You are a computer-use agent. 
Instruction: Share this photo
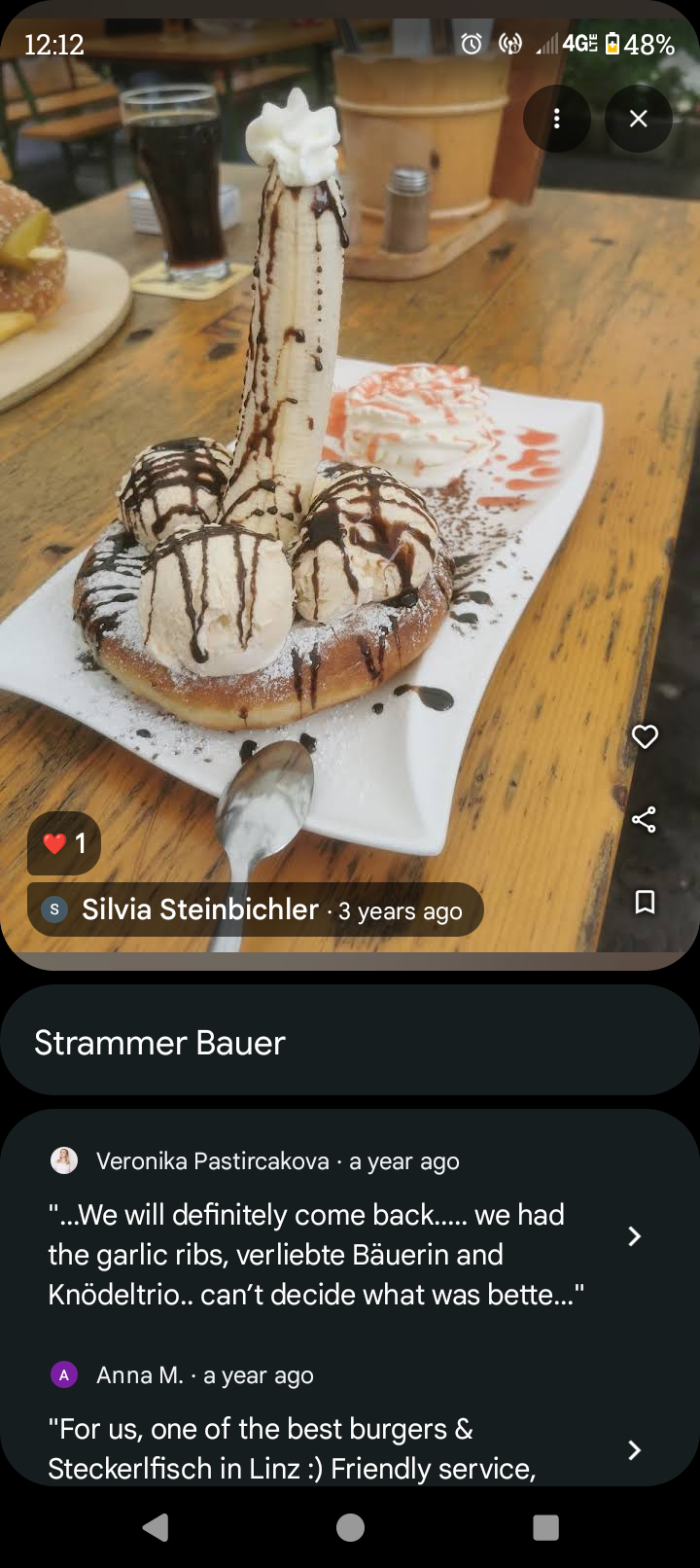point(644,819)
